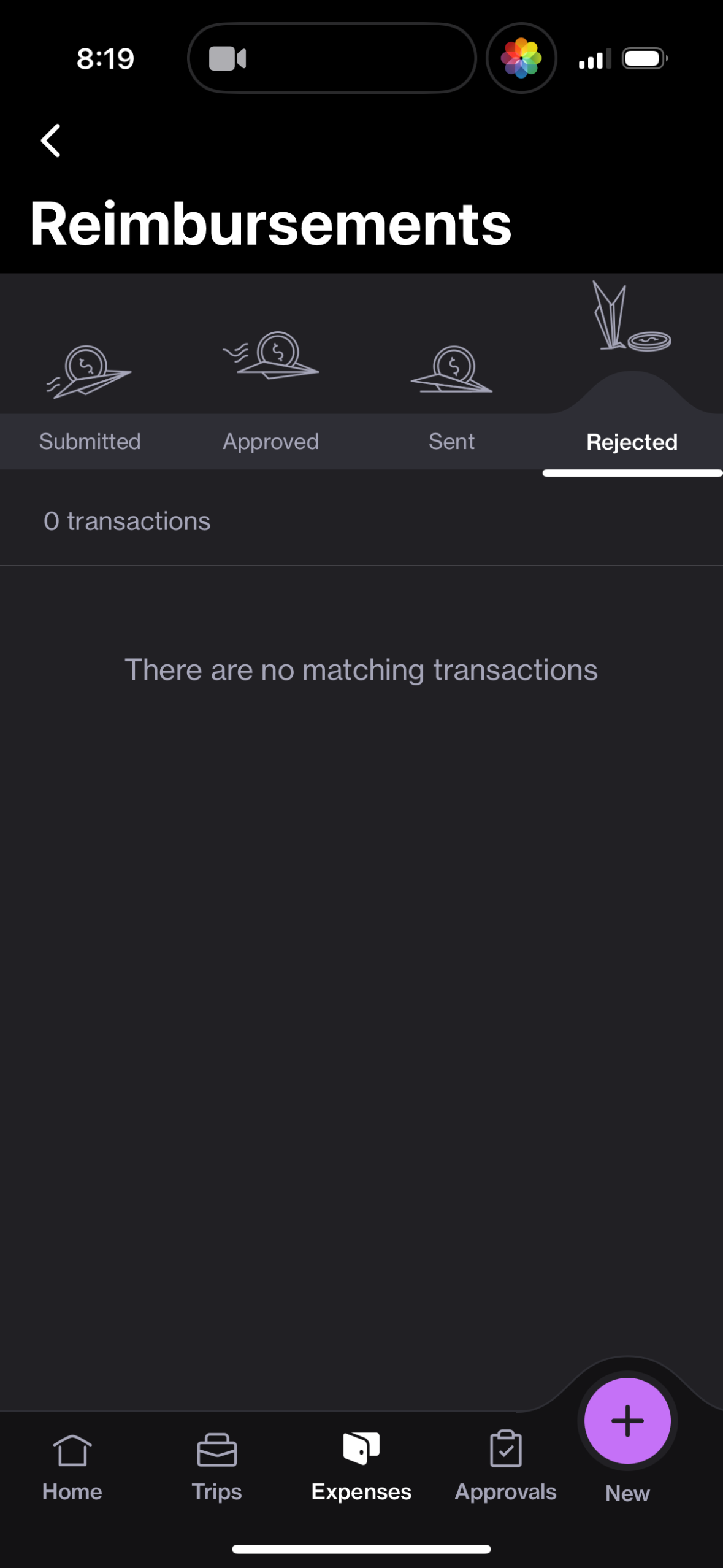Switch to the Submitted tab
This screenshot has height=1568, width=723.
point(90,441)
